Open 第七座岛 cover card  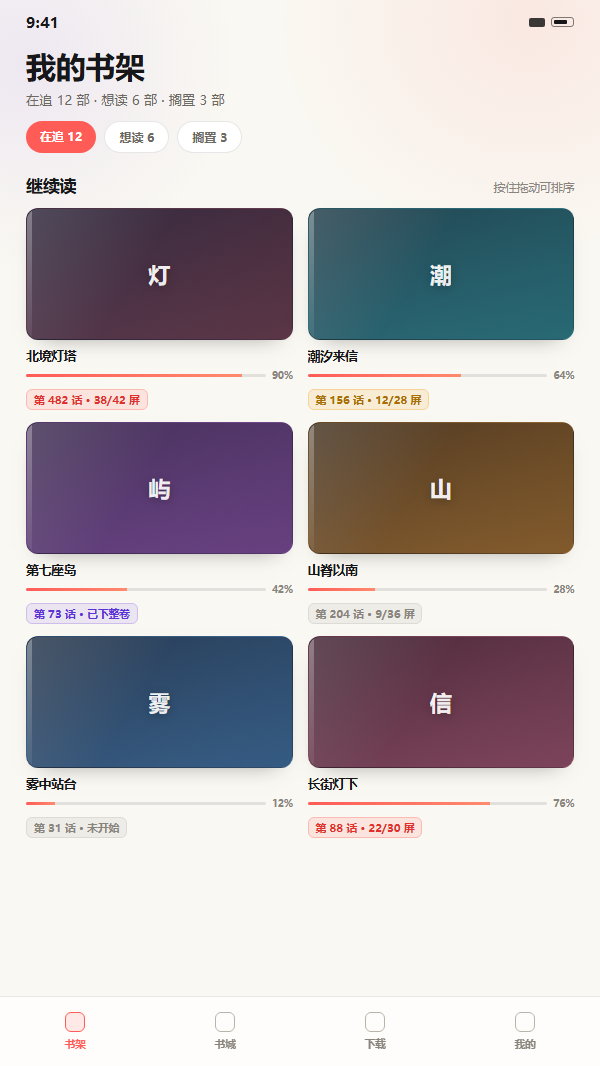click(x=160, y=488)
